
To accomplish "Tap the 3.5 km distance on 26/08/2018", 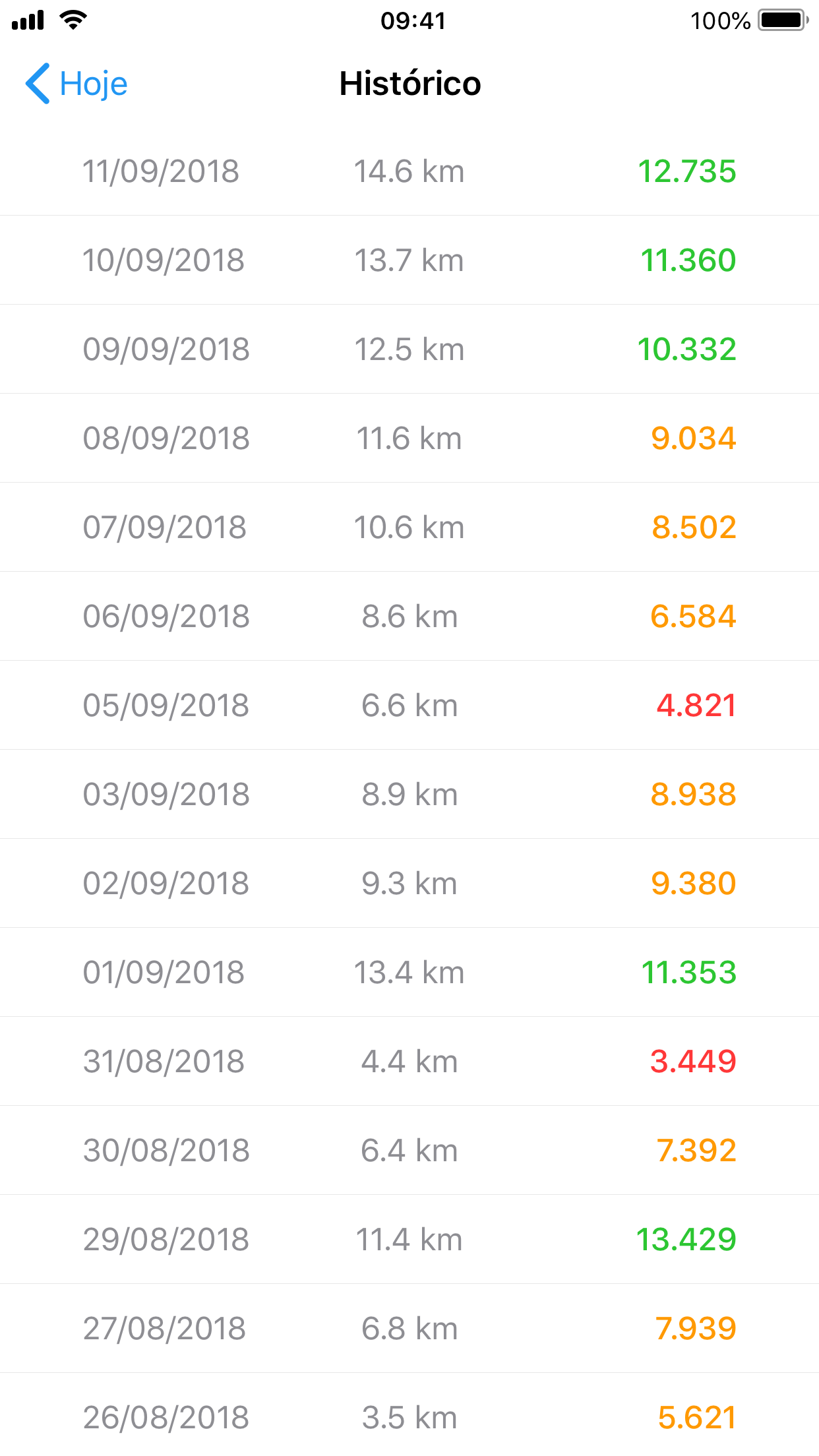I will (x=409, y=1418).
